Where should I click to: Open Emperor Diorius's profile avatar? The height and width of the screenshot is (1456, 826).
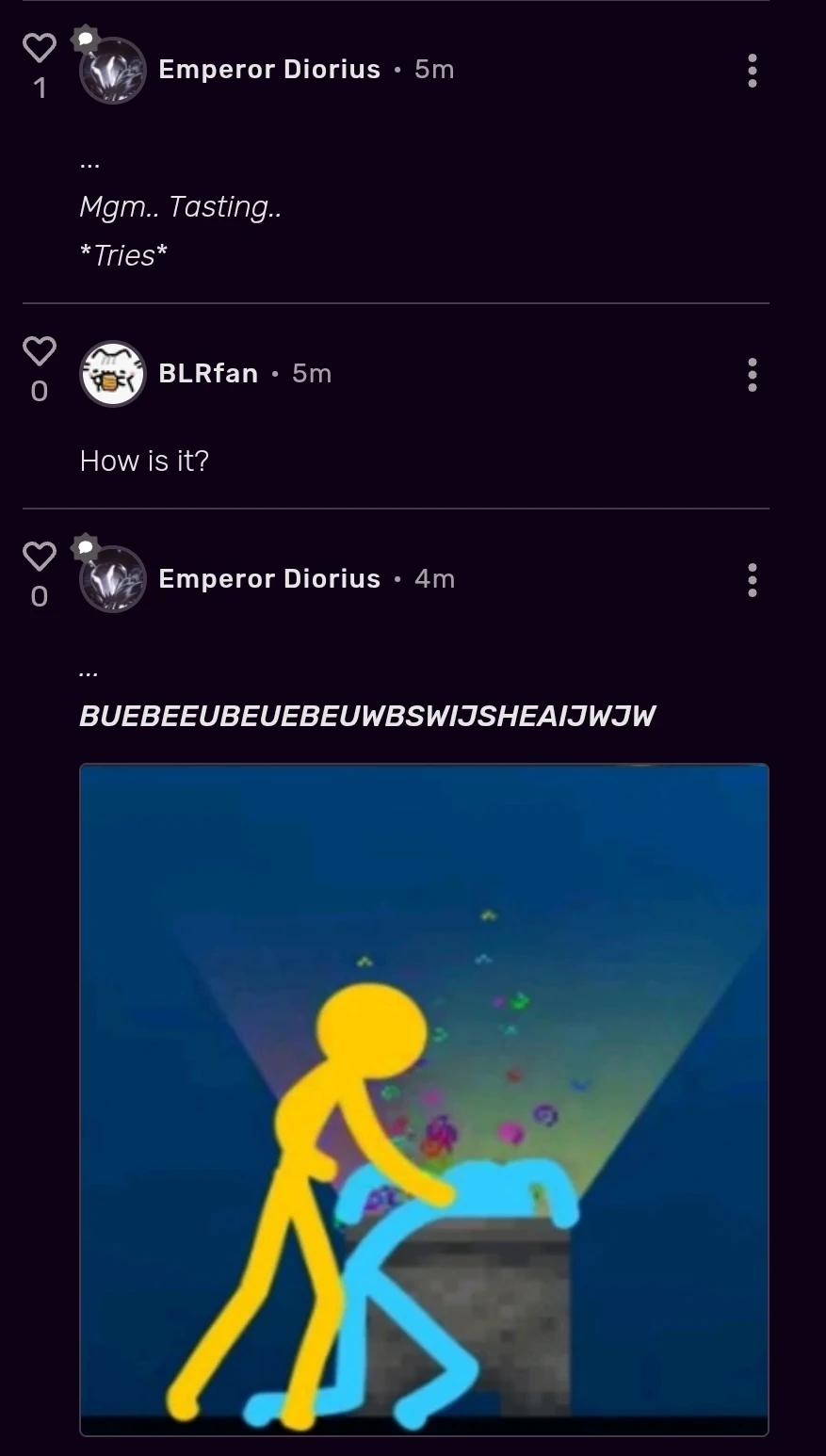[x=112, y=70]
